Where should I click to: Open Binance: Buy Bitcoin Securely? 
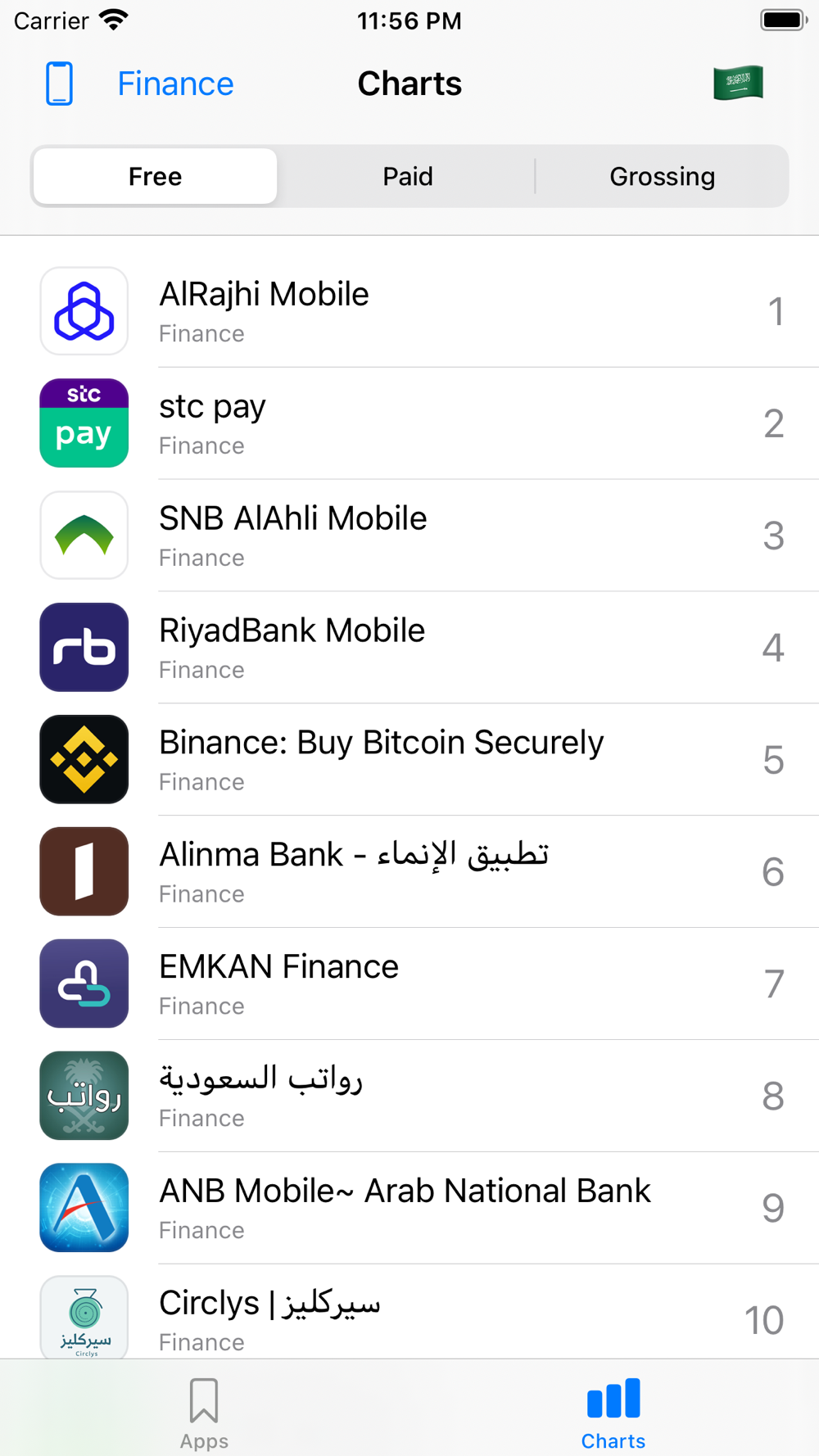(409, 760)
